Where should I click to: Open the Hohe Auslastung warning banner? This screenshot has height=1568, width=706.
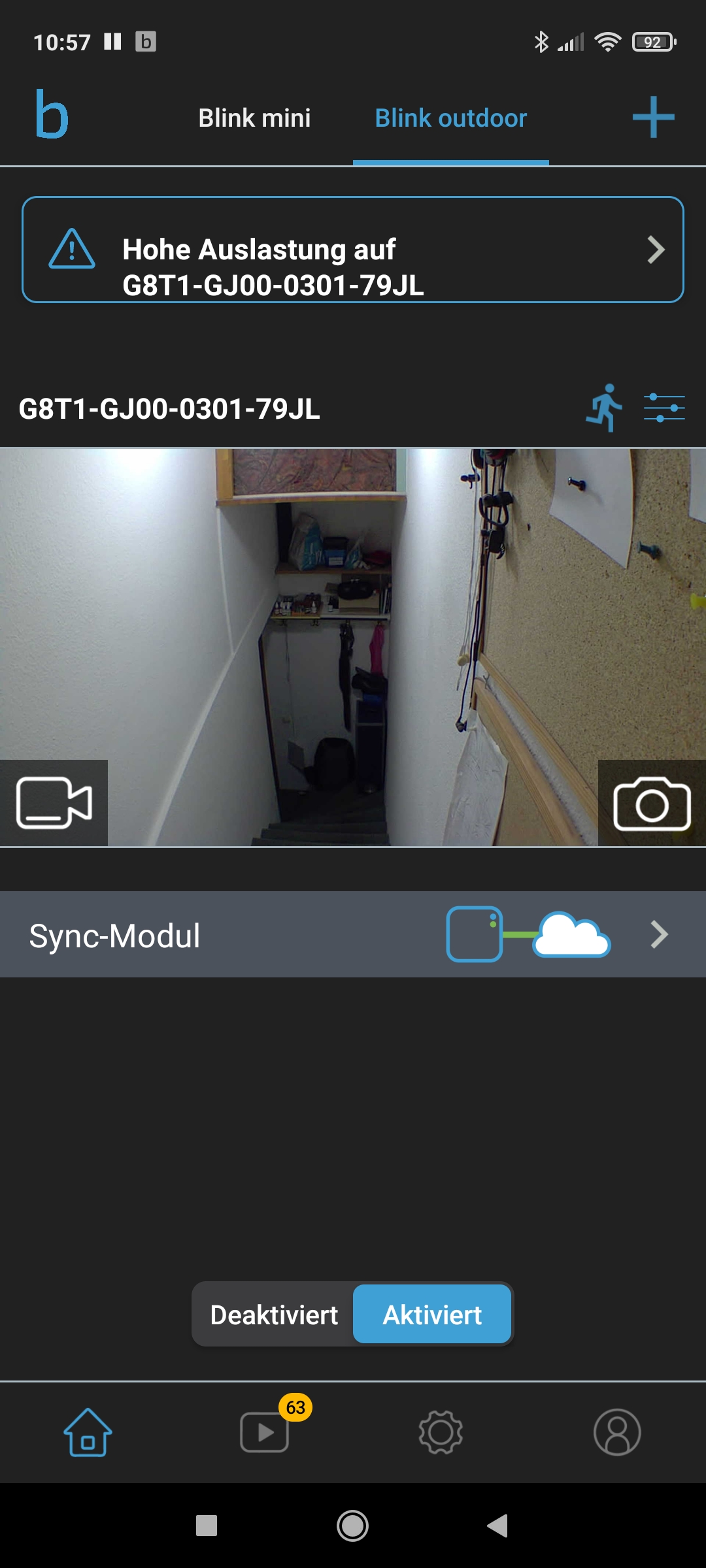(353, 250)
